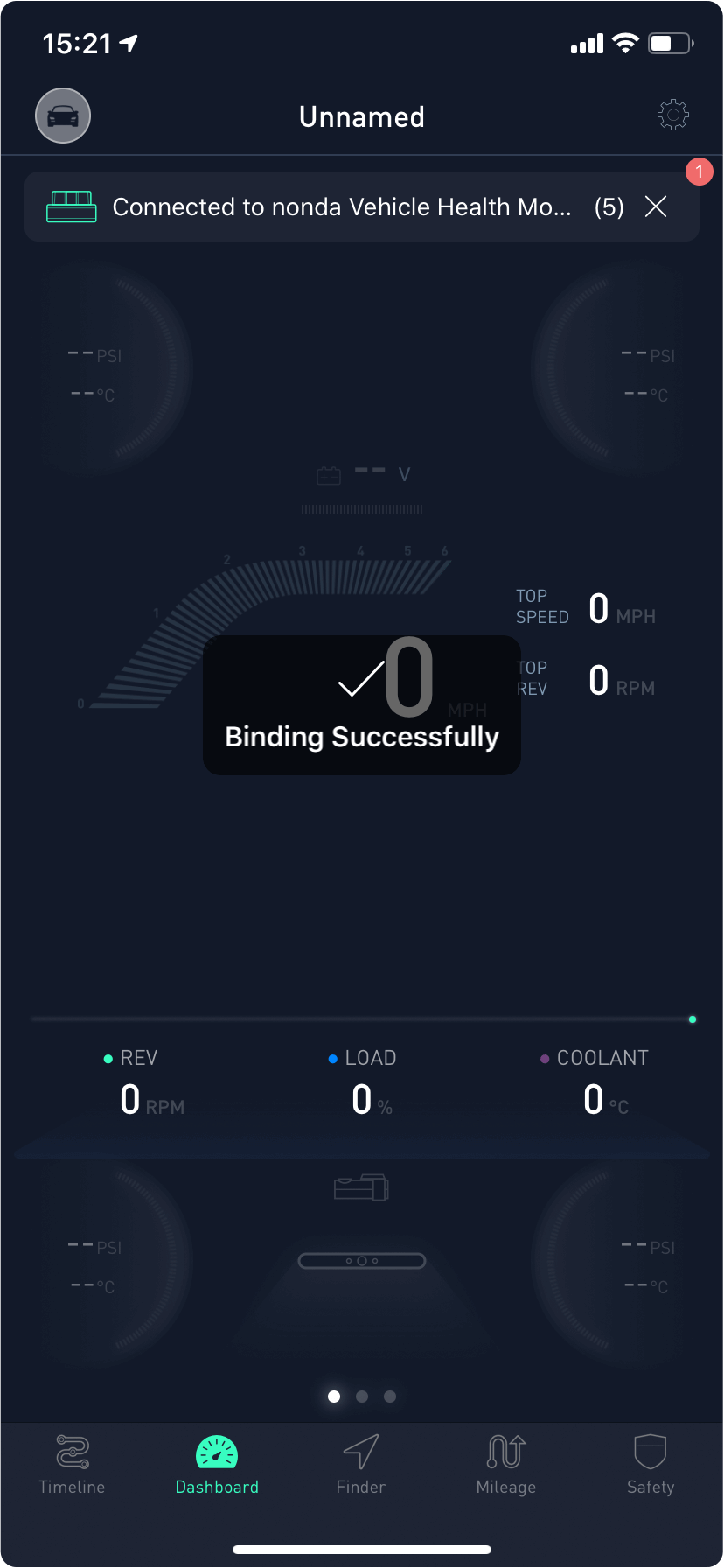This screenshot has height=1568, width=724.
Task: Open the Mileage tab
Action: click(506, 1465)
